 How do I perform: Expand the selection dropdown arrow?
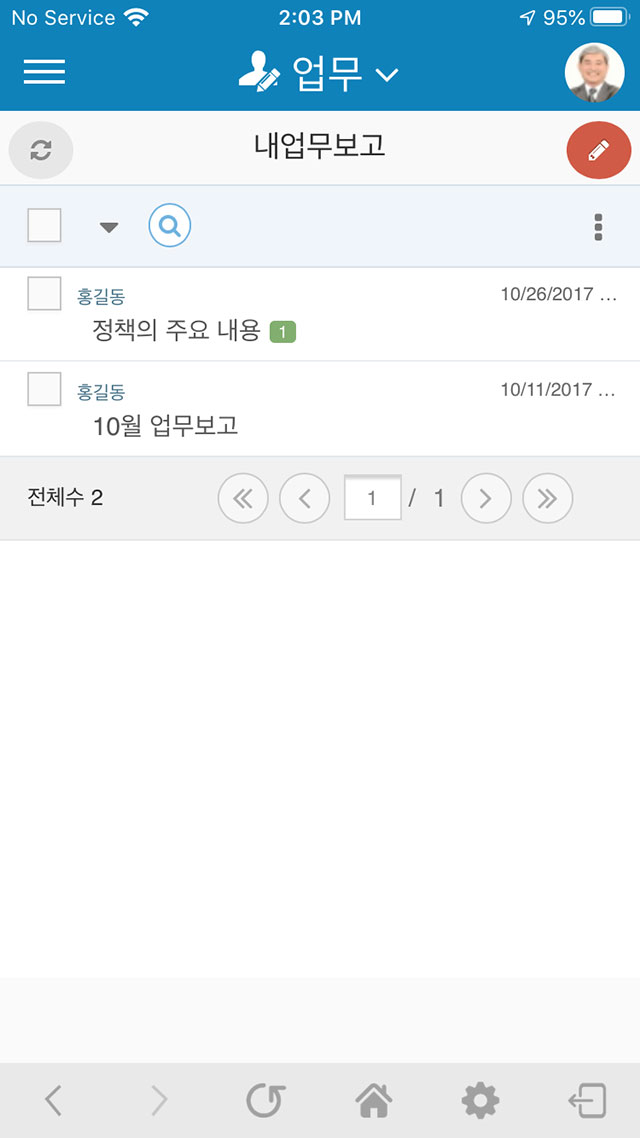pos(109,227)
